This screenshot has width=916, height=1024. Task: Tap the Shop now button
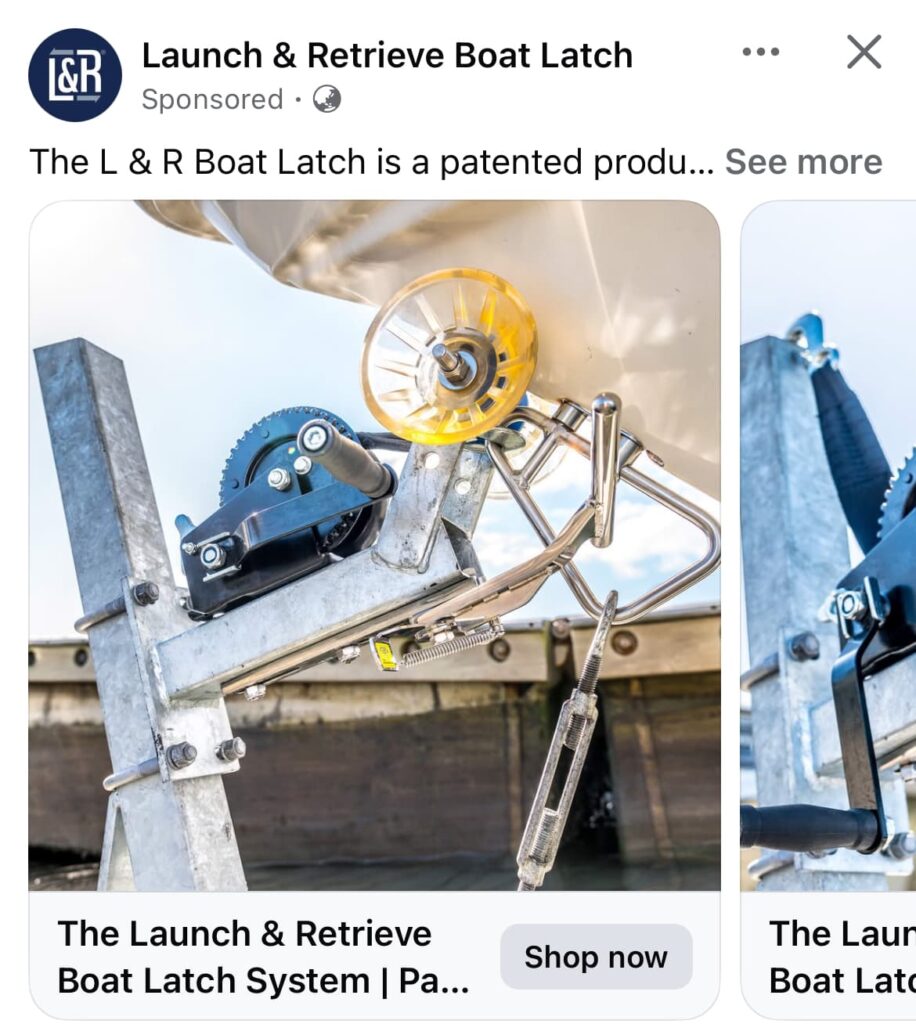click(x=596, y=957)
